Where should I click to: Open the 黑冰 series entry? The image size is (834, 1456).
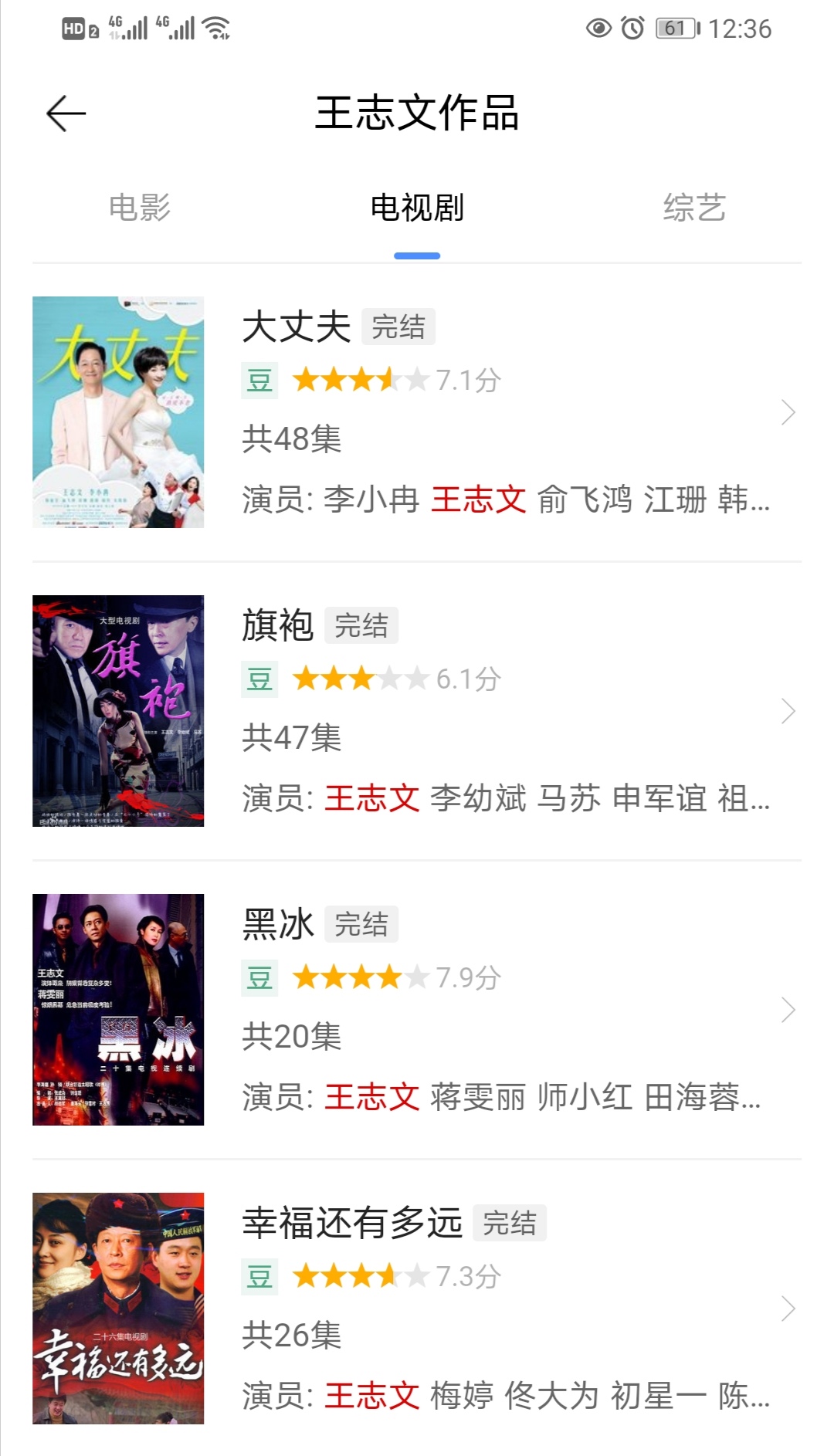coord(417,1010)
